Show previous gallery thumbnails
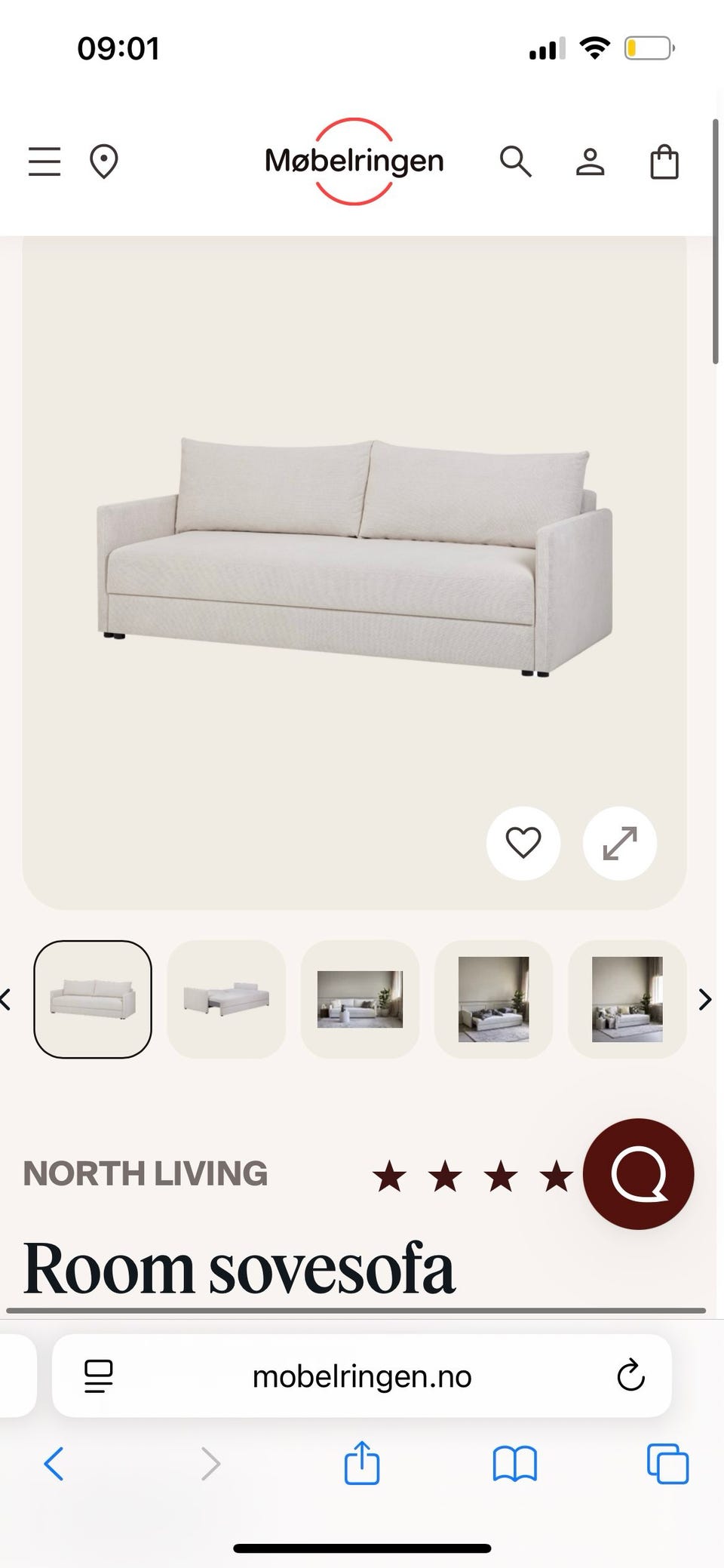Image resolution: width=724 pixels, height=1568 pixels. pyautogui.click(x=6, y=999)
